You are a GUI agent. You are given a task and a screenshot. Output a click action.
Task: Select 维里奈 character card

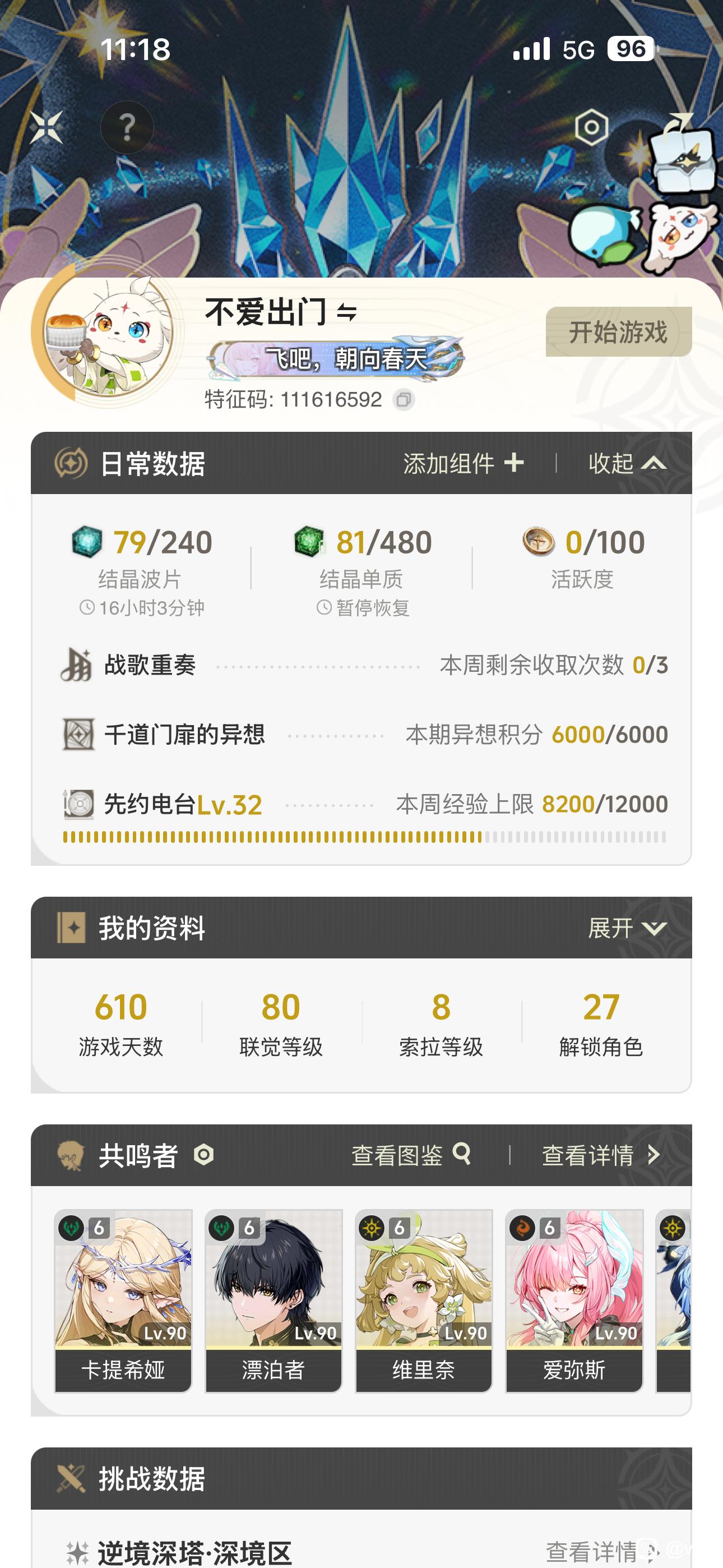tap(424, 1301)
